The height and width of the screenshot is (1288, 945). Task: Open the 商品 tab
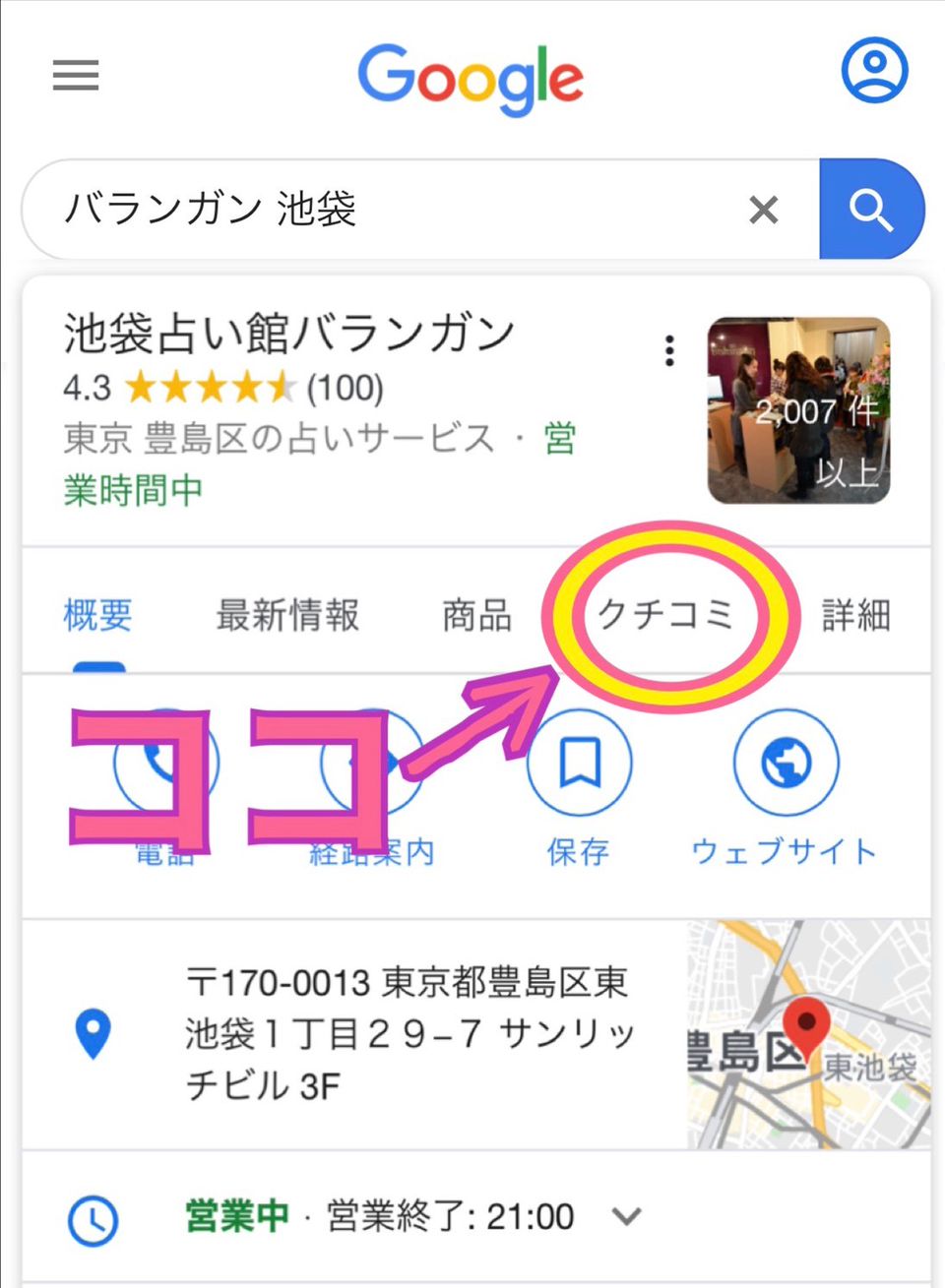pos(476,616)
